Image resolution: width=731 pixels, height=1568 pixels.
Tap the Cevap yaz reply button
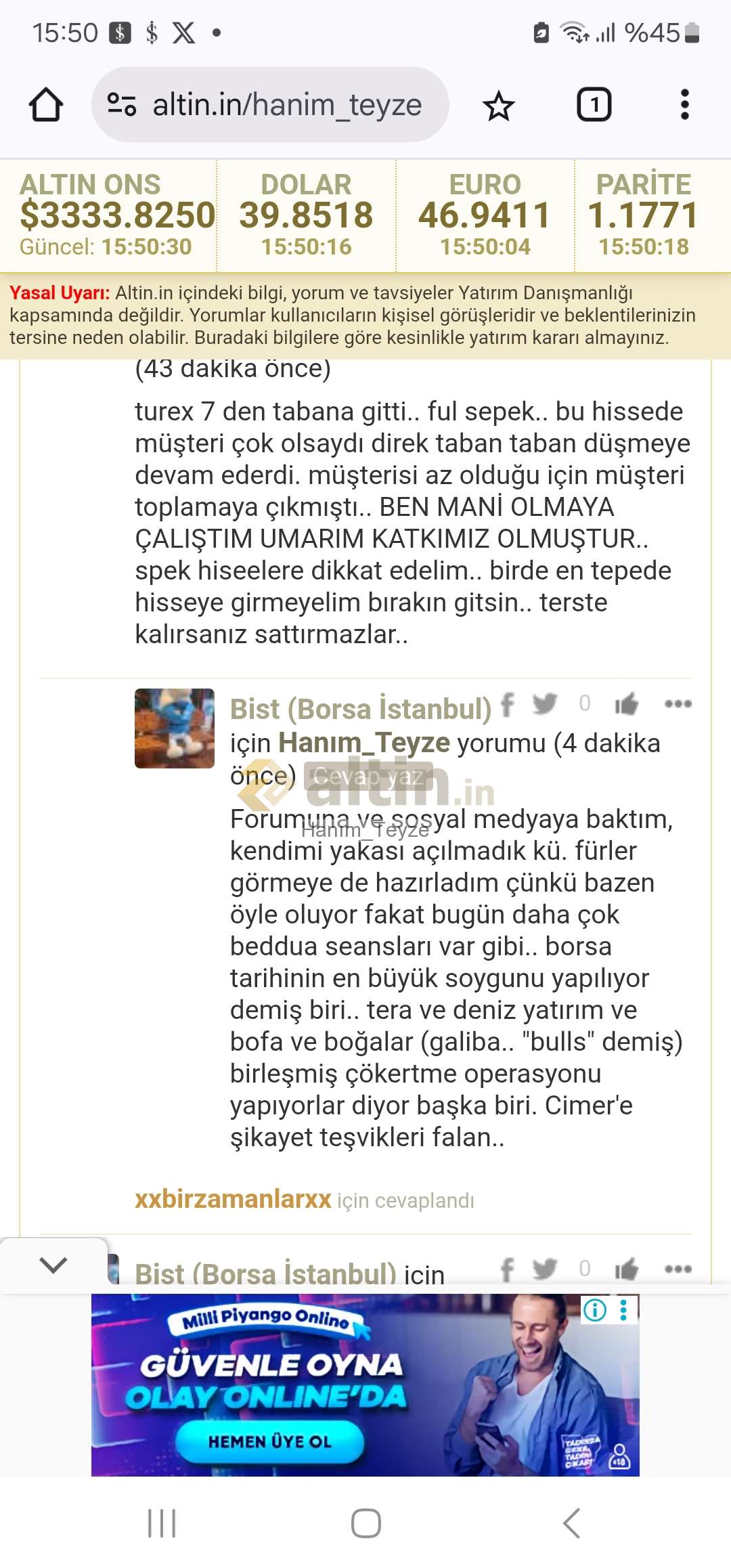pyautogui.click(x=369, y=777)
